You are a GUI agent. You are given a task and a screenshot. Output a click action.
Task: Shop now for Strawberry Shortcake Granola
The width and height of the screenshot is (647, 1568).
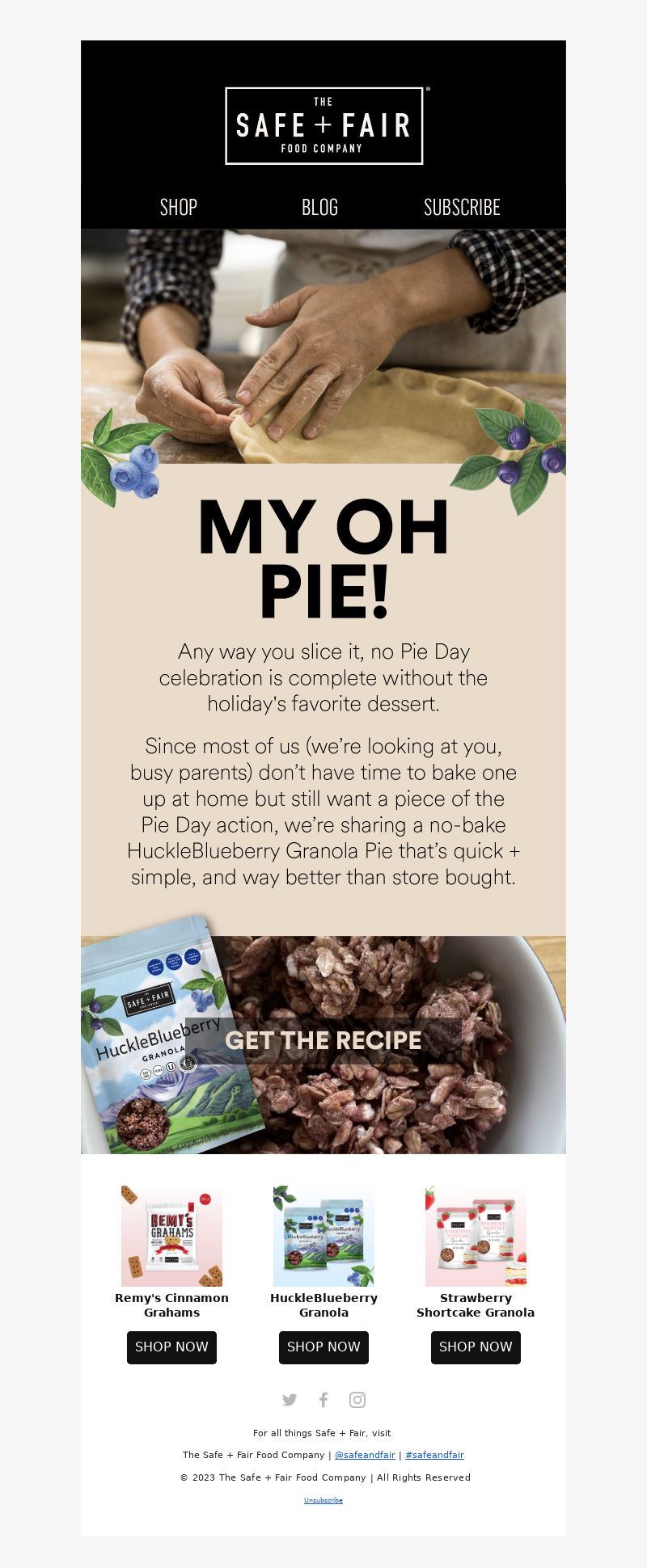(476, 1347)
